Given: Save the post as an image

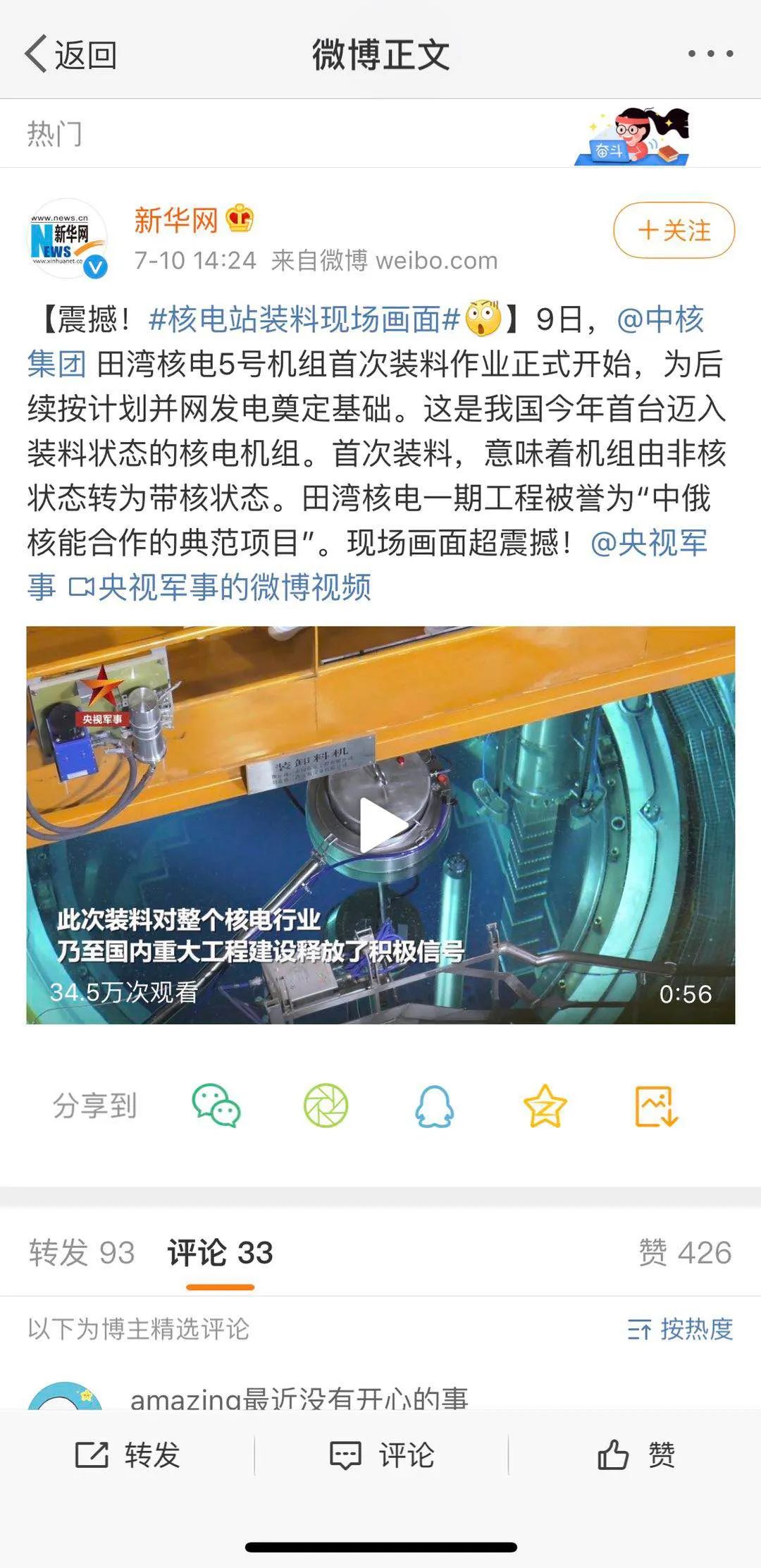Looking at the screenshot, I should click(x=655, y=1105).
